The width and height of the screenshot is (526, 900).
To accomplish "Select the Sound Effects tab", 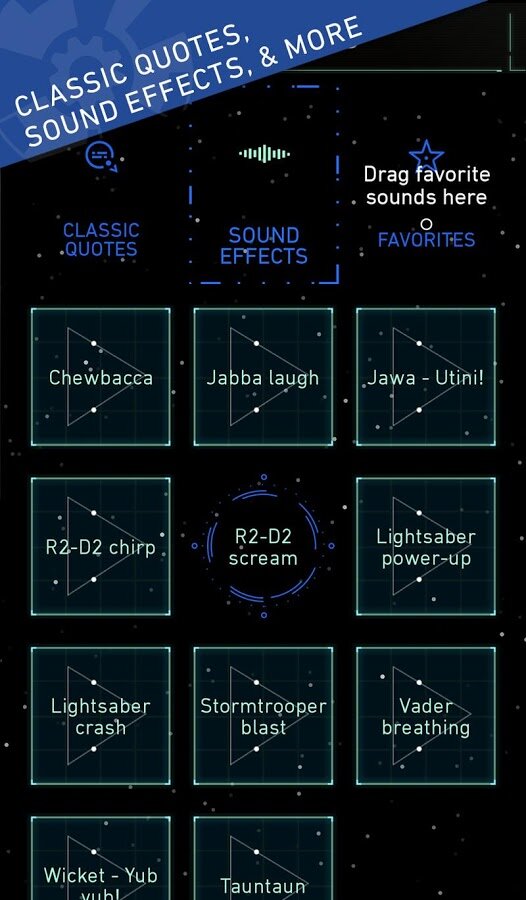I will 264,184.
